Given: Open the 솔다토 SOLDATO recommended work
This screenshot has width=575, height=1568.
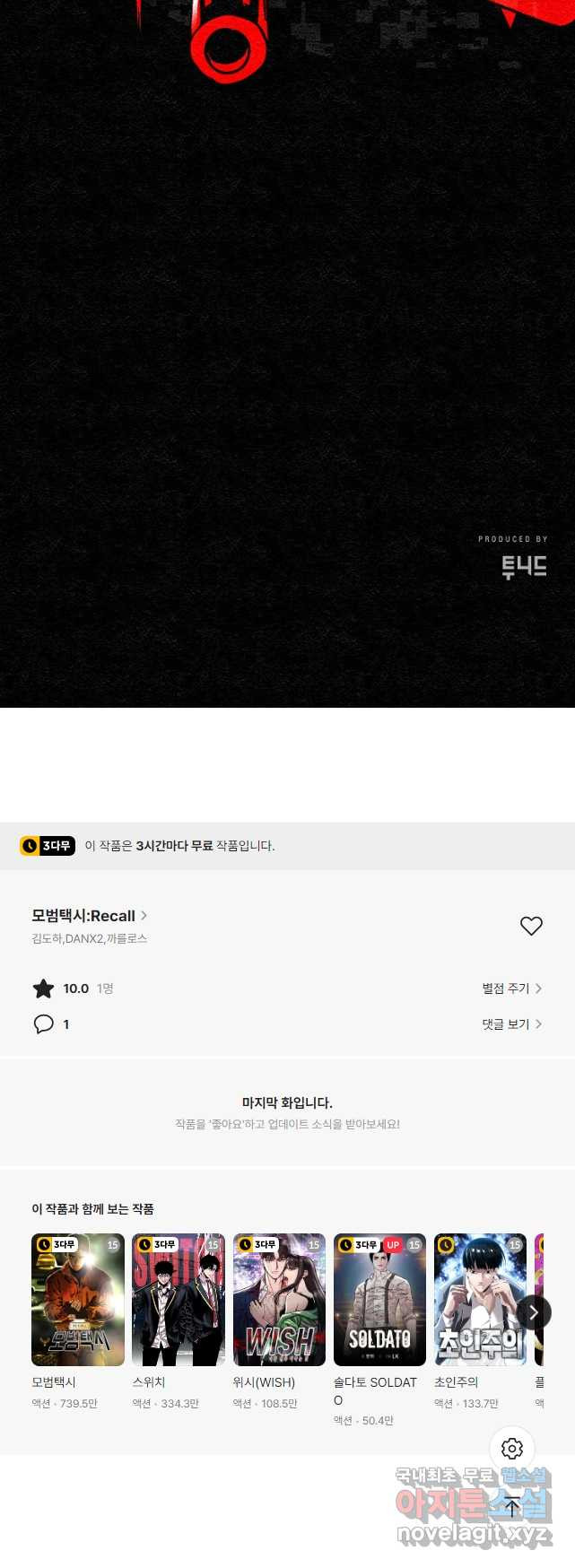Looking at the screenshot, I should pos(379,1300).
